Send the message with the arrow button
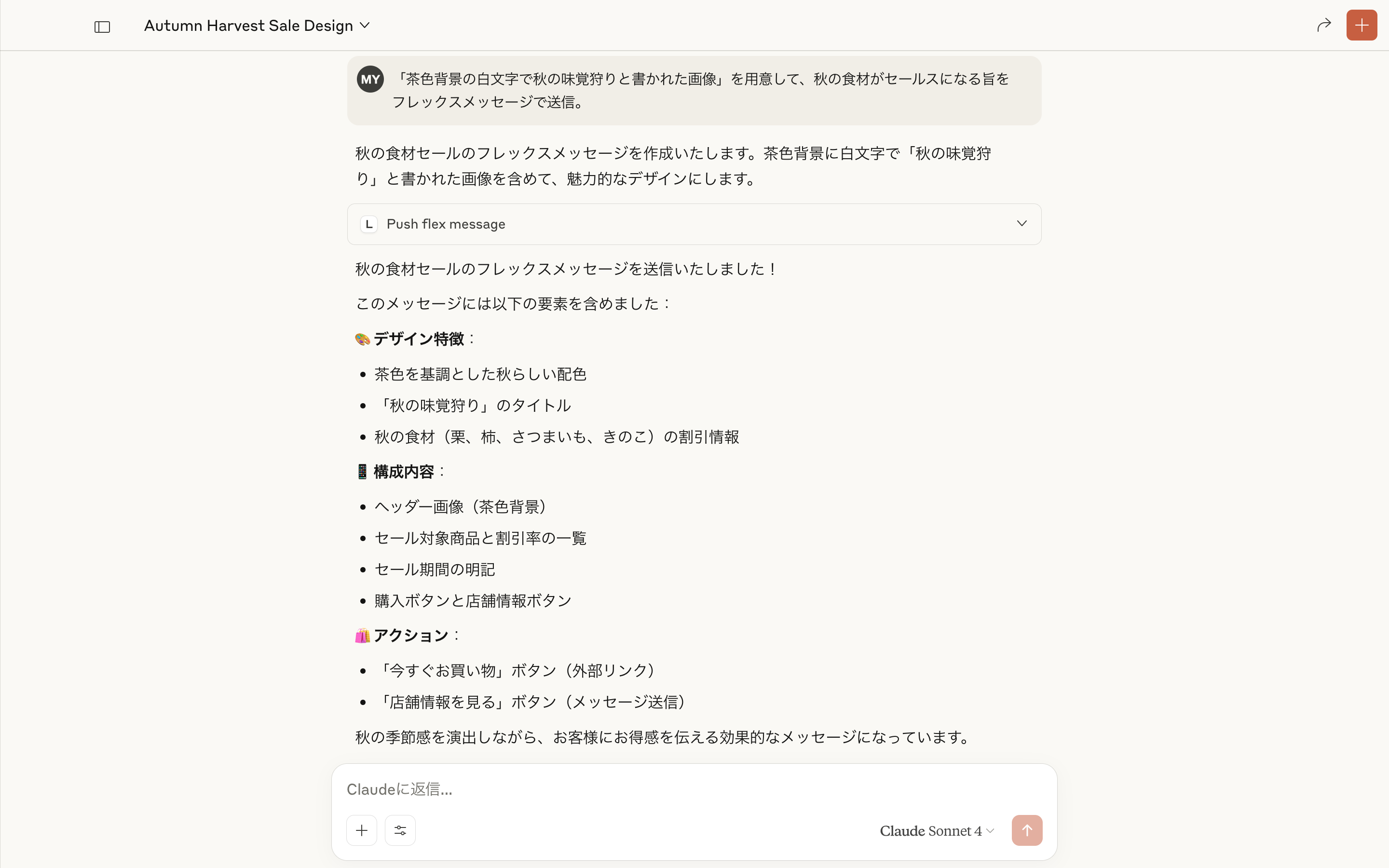The width and height of the screenshot is (1389, 868). coord(1026,830)
